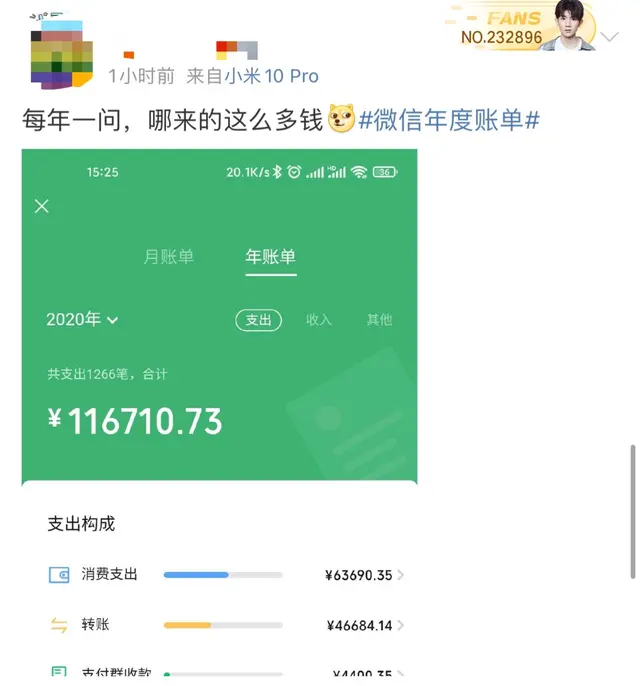This screenshot has height=686, width=640.
Task: Open the post author's pixelated avatar
Action: tap(62, 52)
